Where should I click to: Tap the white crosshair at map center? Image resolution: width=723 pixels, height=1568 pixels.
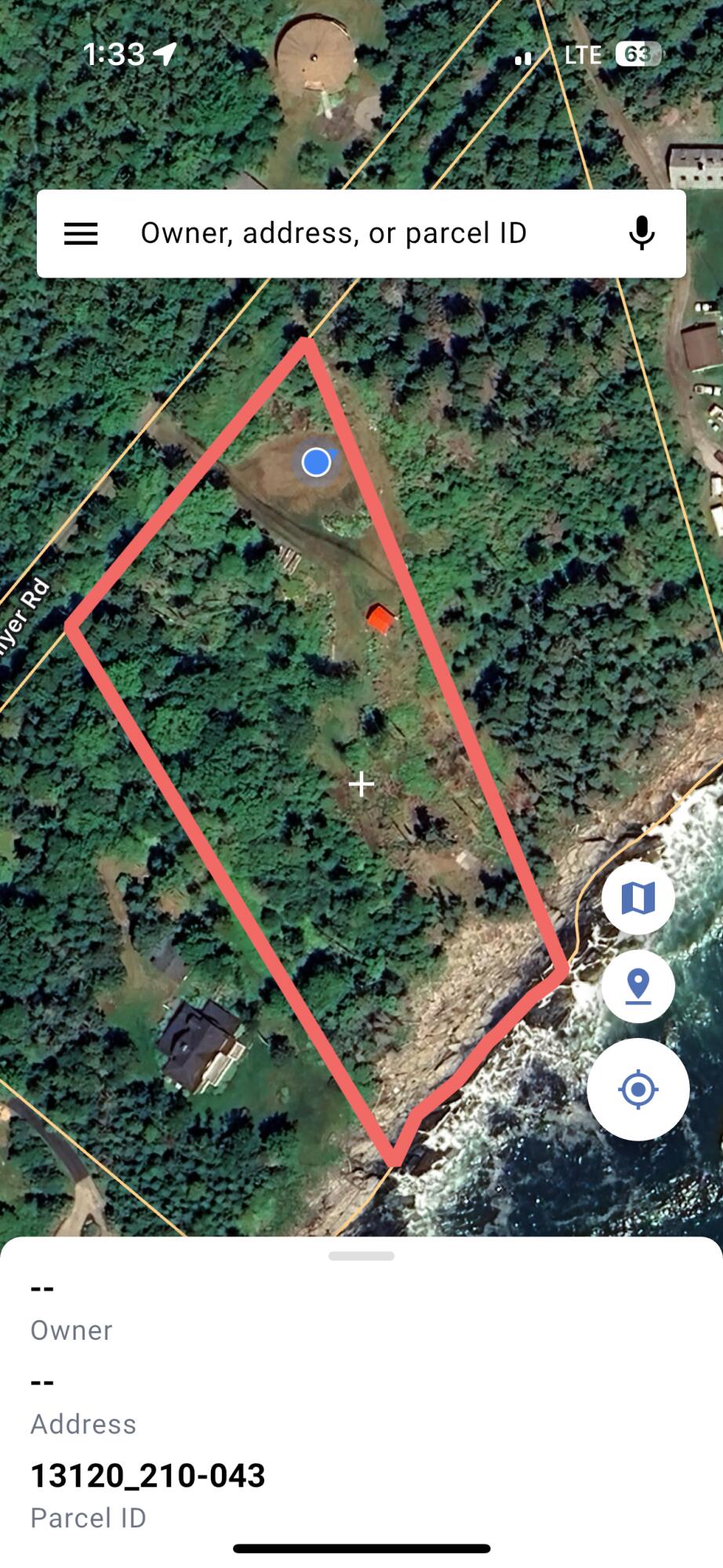[x=361, y=782]
